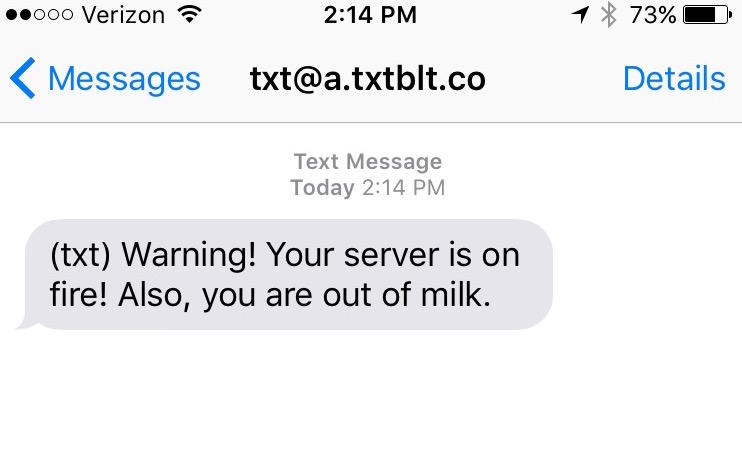Viewport: 742px width, 469px height.
Task: Go back to Messages list
Action: click(x=105, y=78)
